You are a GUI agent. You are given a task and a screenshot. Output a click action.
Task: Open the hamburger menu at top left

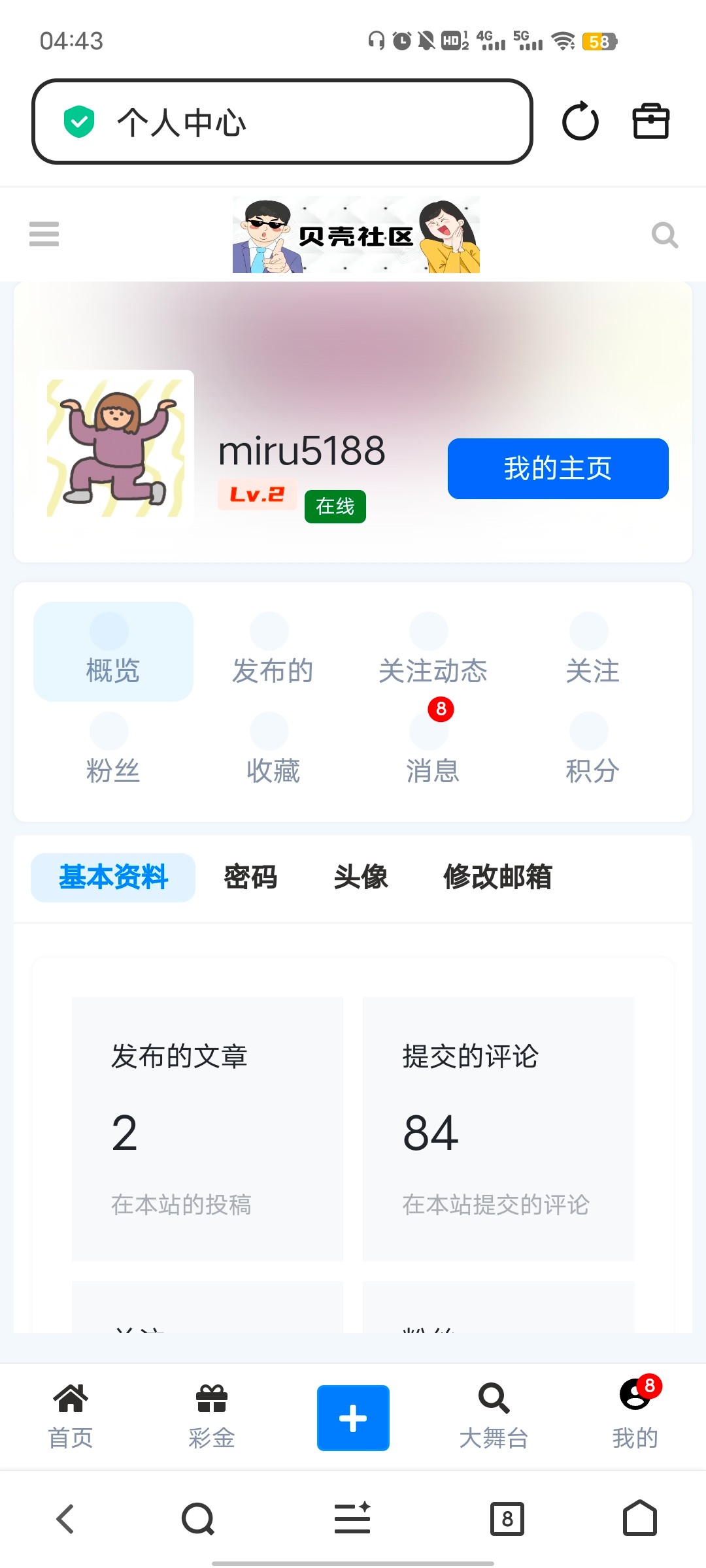coord(44,234)
